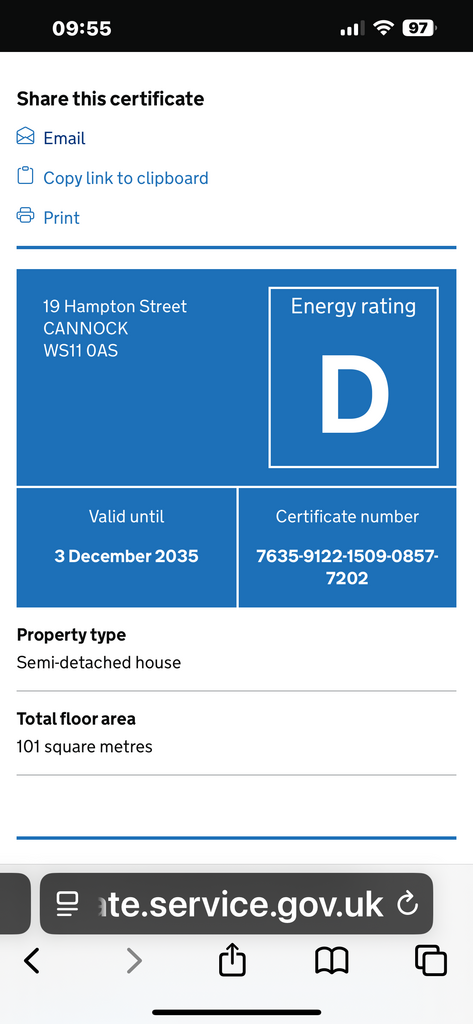This screenshot has width=473, height=1024.
Task: Open the Safari share sheet
Action: [232, 961]
